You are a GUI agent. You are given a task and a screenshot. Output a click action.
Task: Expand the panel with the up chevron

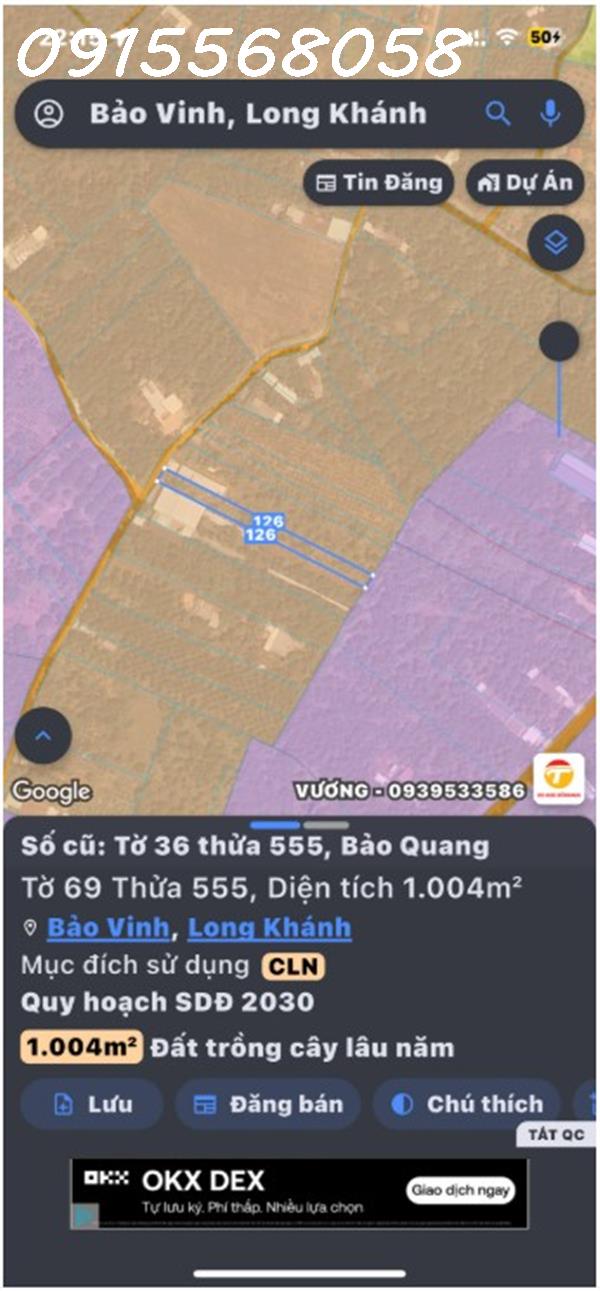pos(43,736)
